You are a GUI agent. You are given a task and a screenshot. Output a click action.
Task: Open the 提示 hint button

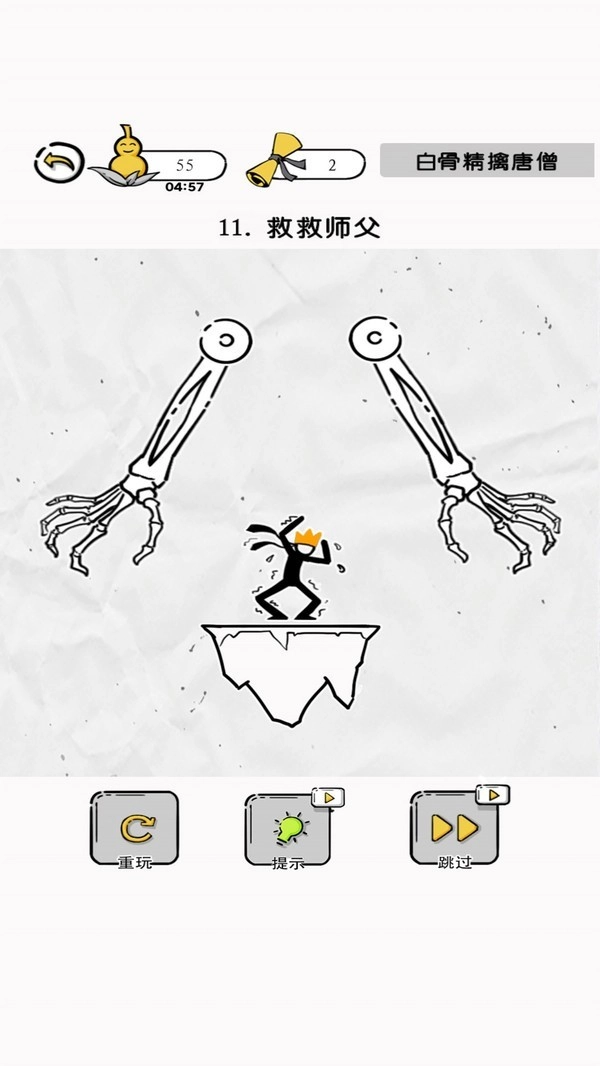tap(289, 829)
